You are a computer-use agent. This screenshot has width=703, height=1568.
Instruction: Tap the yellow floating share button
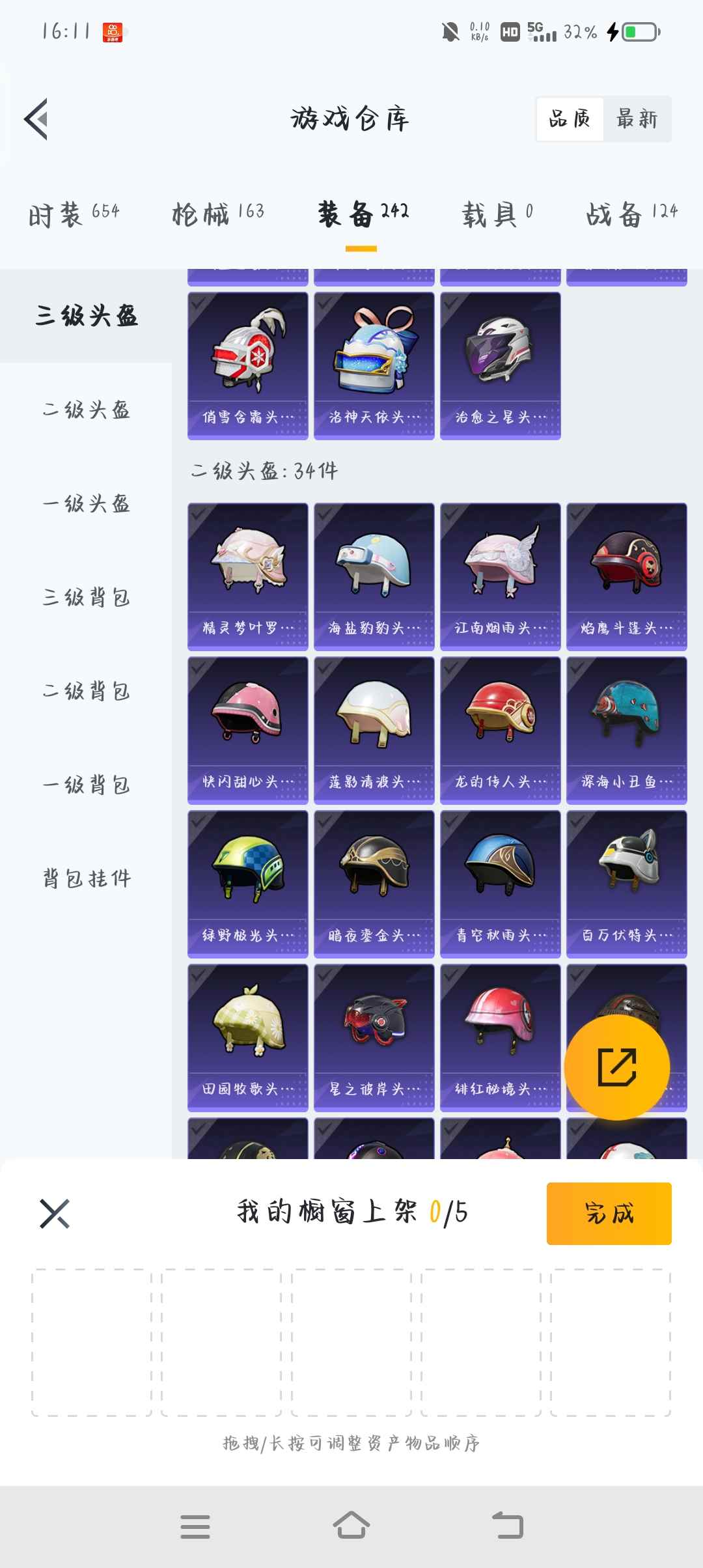pyautogui.click(x=616, y=1067)
